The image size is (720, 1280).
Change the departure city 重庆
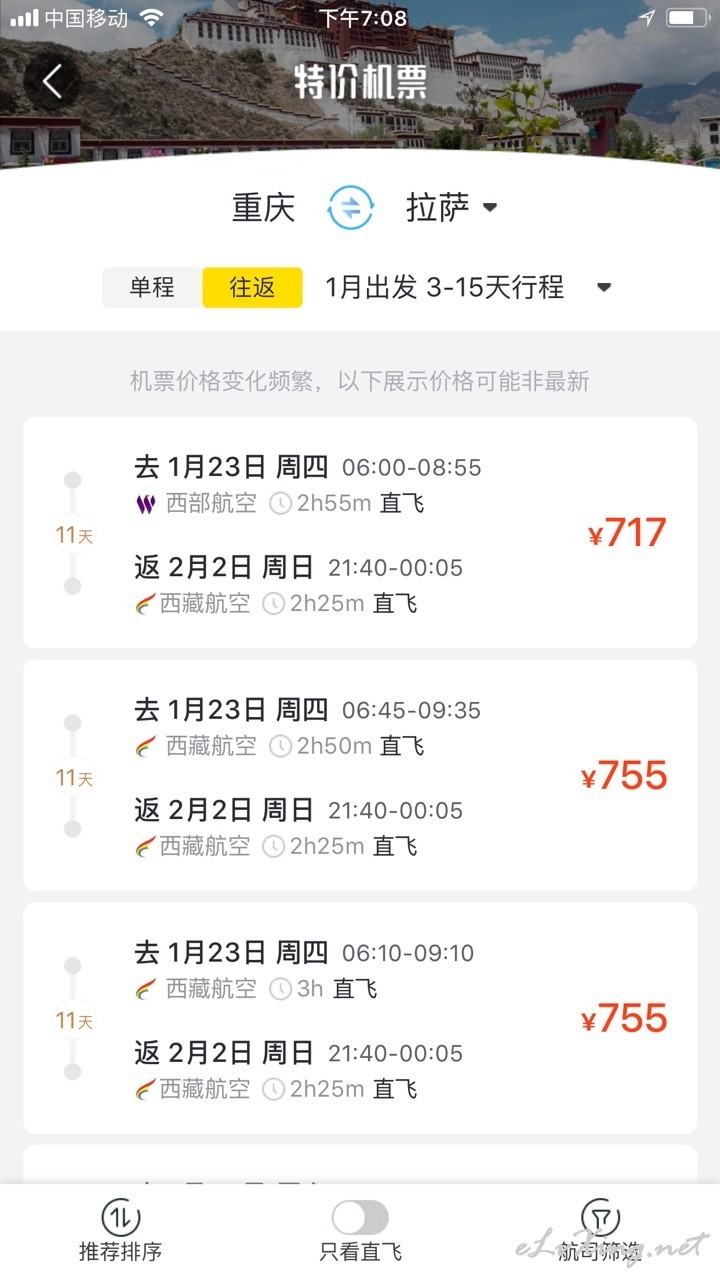click(x=264, y=207)
